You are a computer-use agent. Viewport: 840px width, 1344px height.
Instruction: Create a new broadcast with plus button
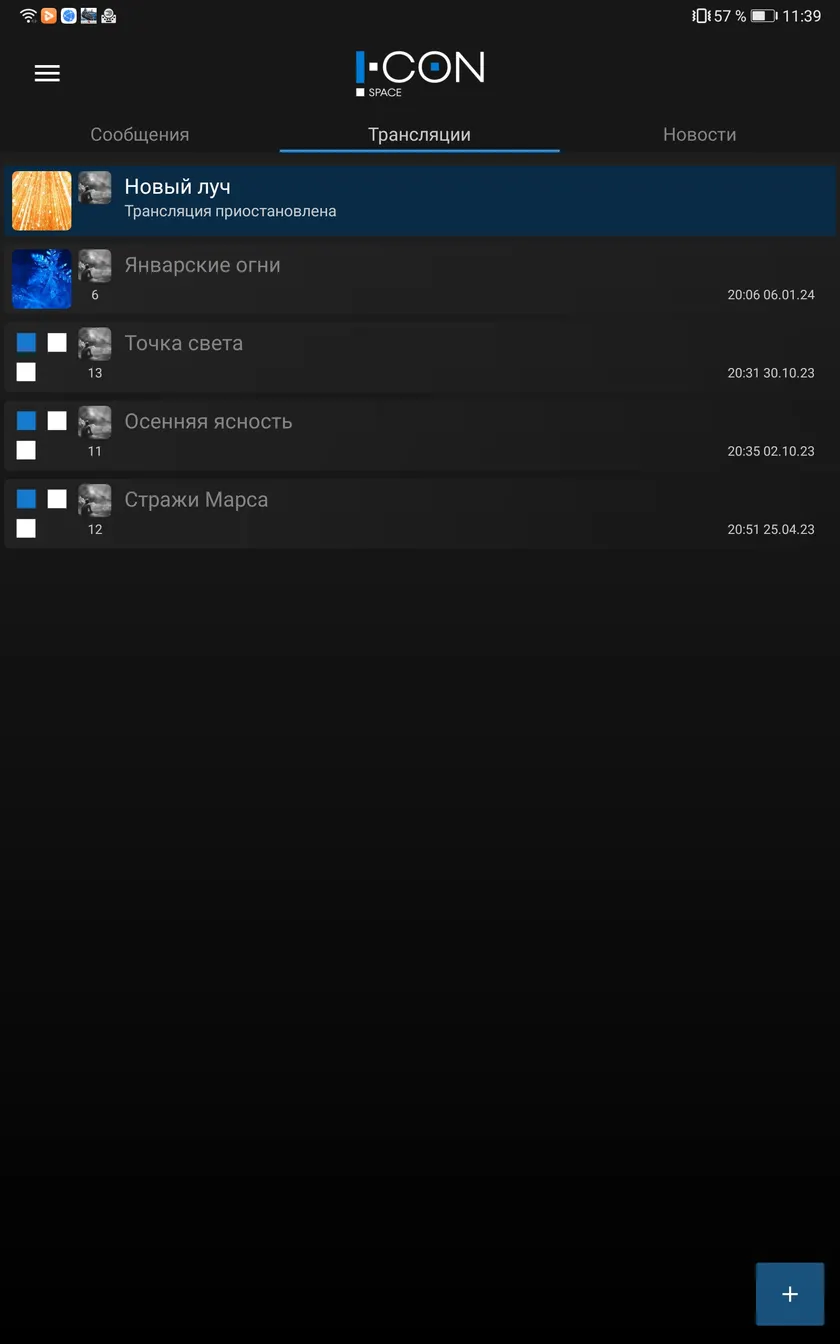pyautogui.click(x=790, y=1294)
